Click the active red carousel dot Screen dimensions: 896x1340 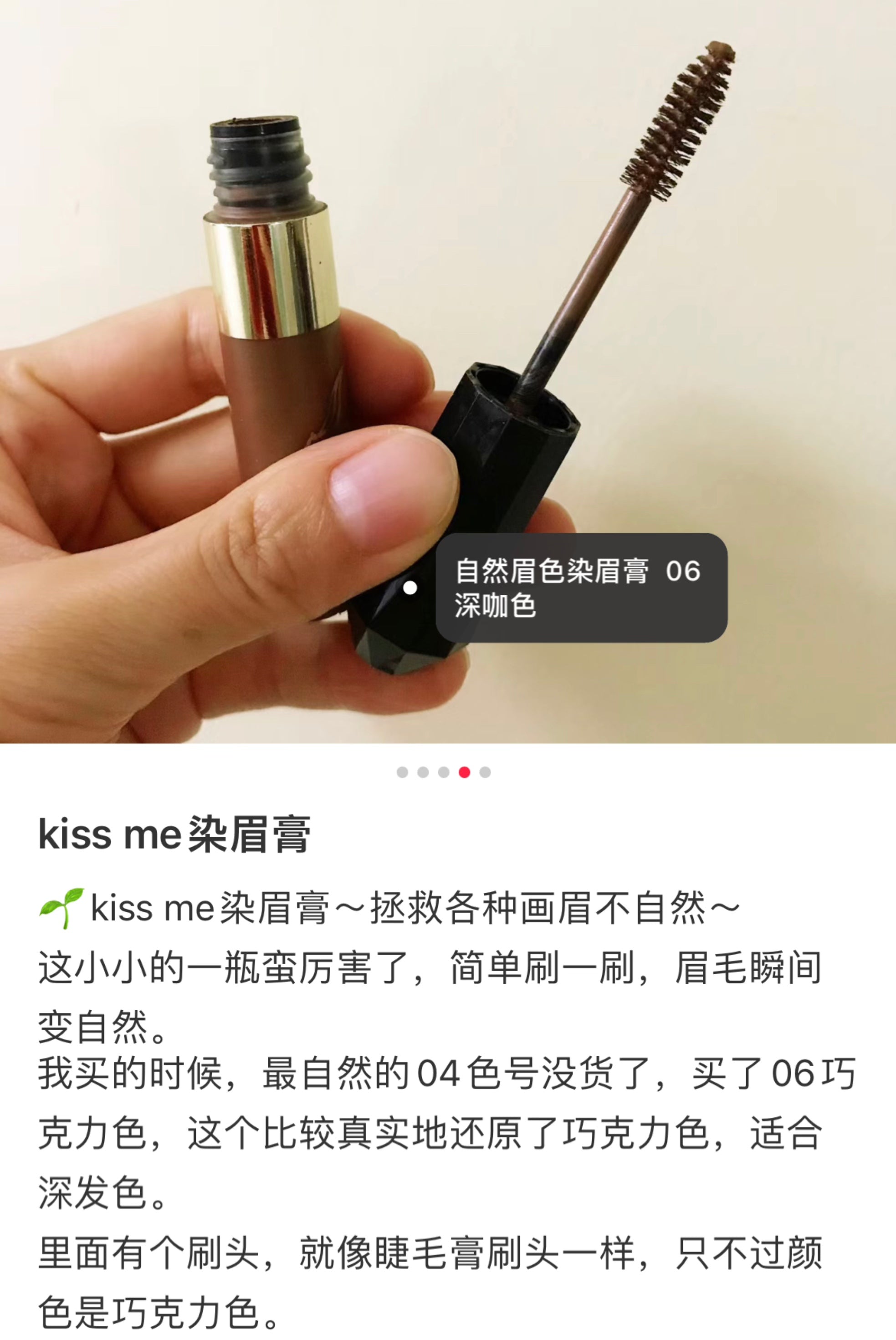coord(465,772)
